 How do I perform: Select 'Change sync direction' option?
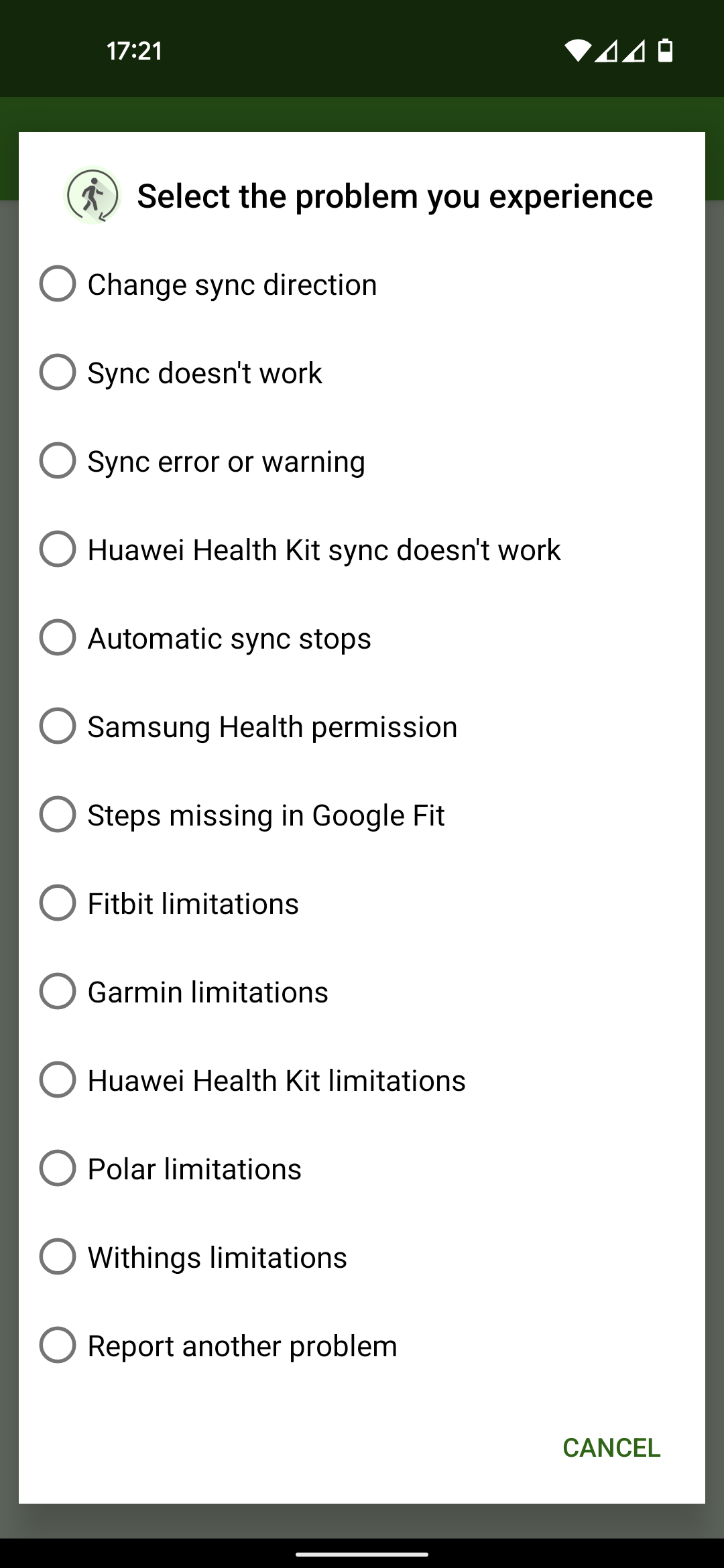tap(58, 284)
